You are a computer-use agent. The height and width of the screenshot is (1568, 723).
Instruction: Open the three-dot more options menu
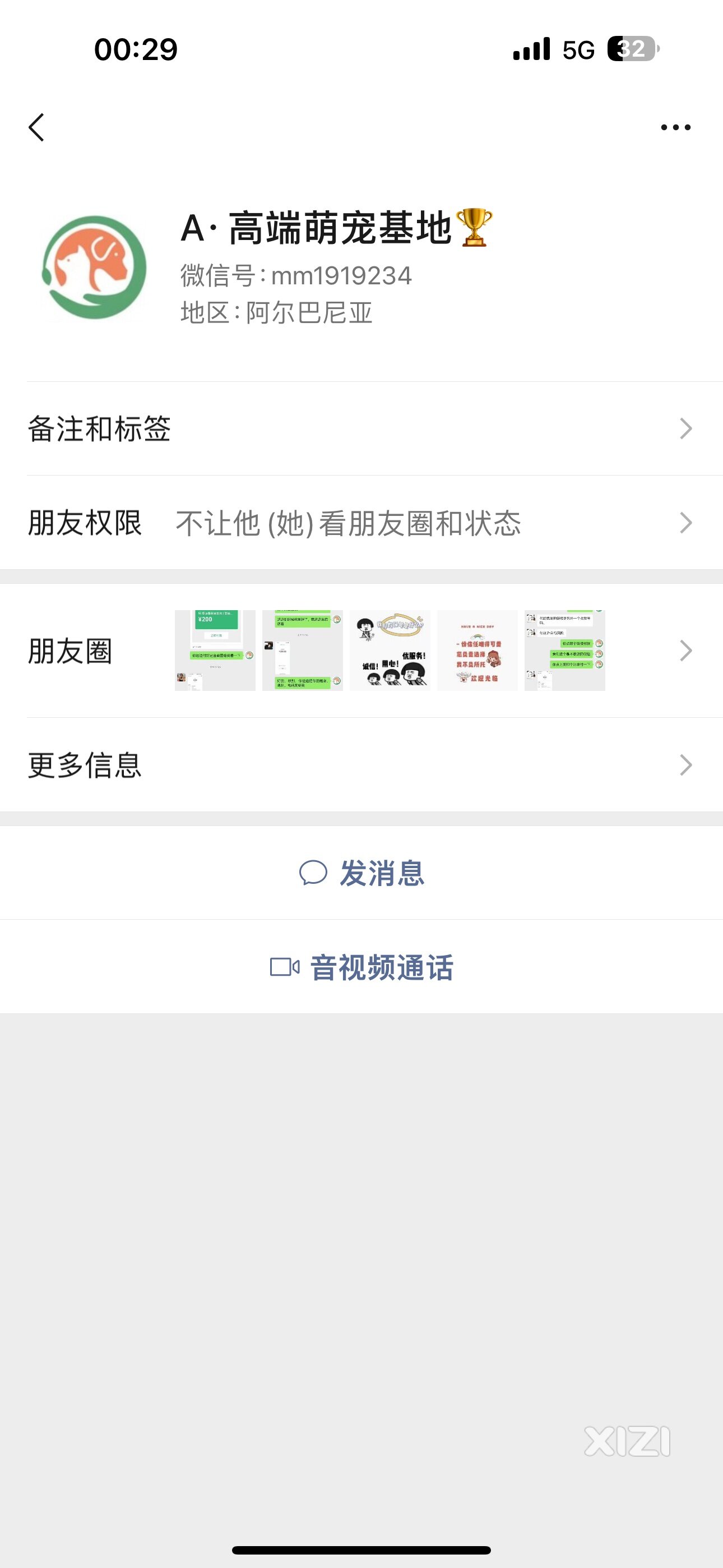(675, 127)
